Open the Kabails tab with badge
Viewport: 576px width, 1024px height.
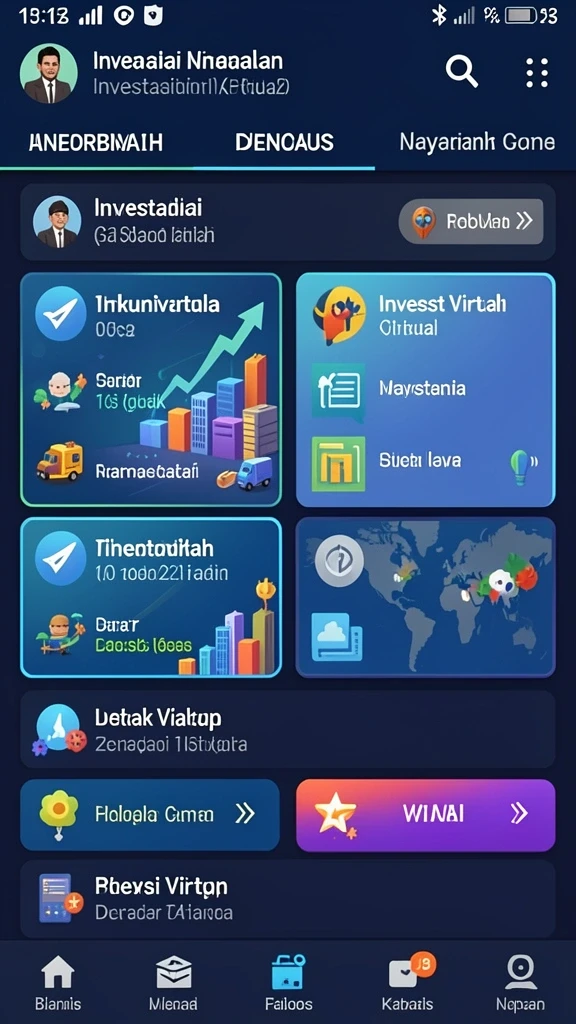coord(408,984)
